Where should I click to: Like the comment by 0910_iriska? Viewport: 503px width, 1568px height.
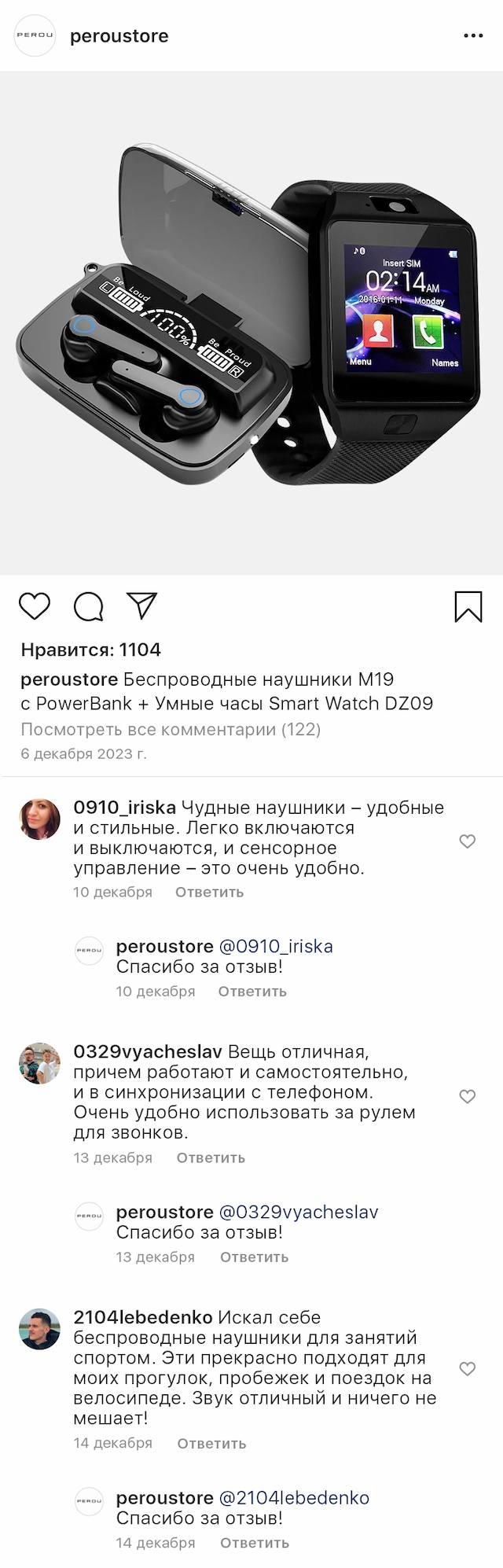click(468, 841)
